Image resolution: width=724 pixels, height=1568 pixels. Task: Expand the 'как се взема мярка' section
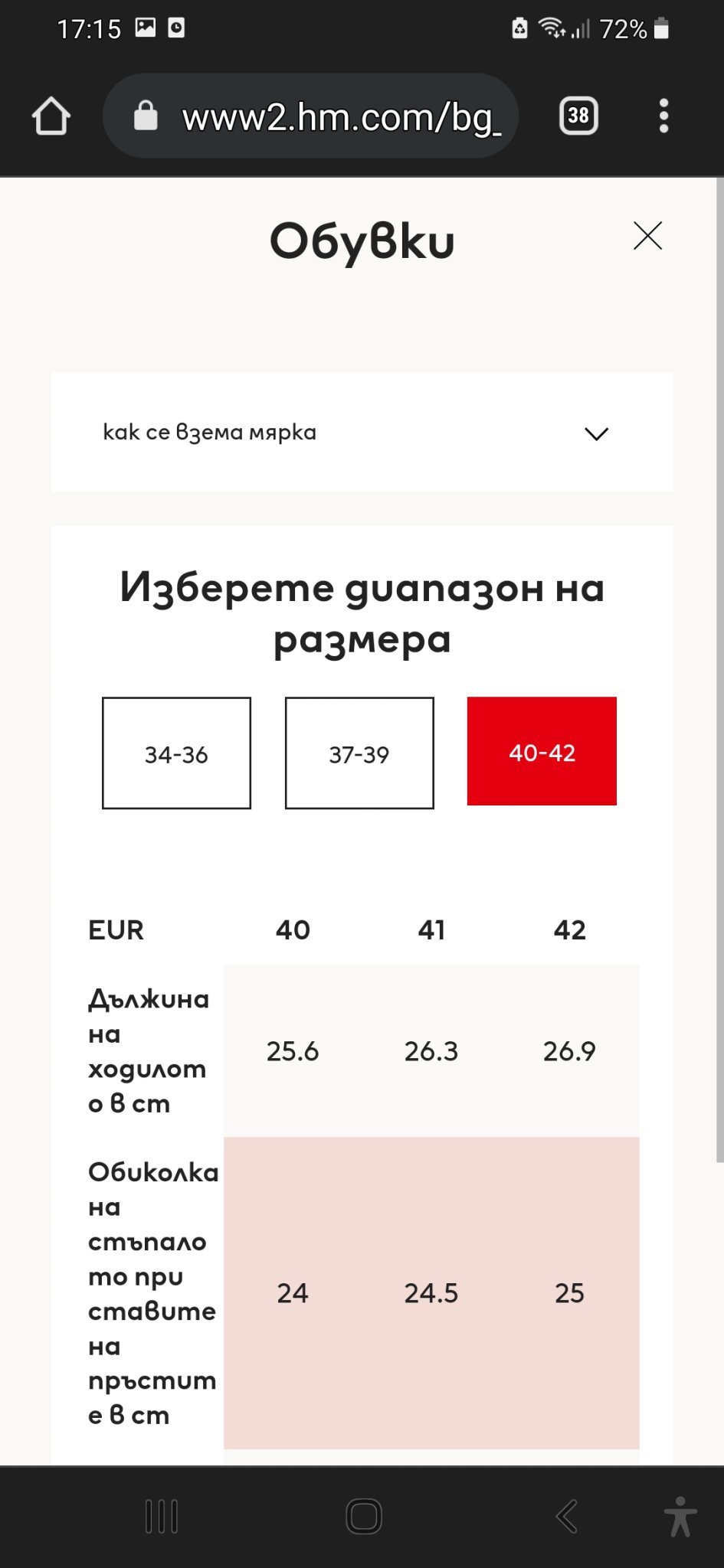point(362,433)
